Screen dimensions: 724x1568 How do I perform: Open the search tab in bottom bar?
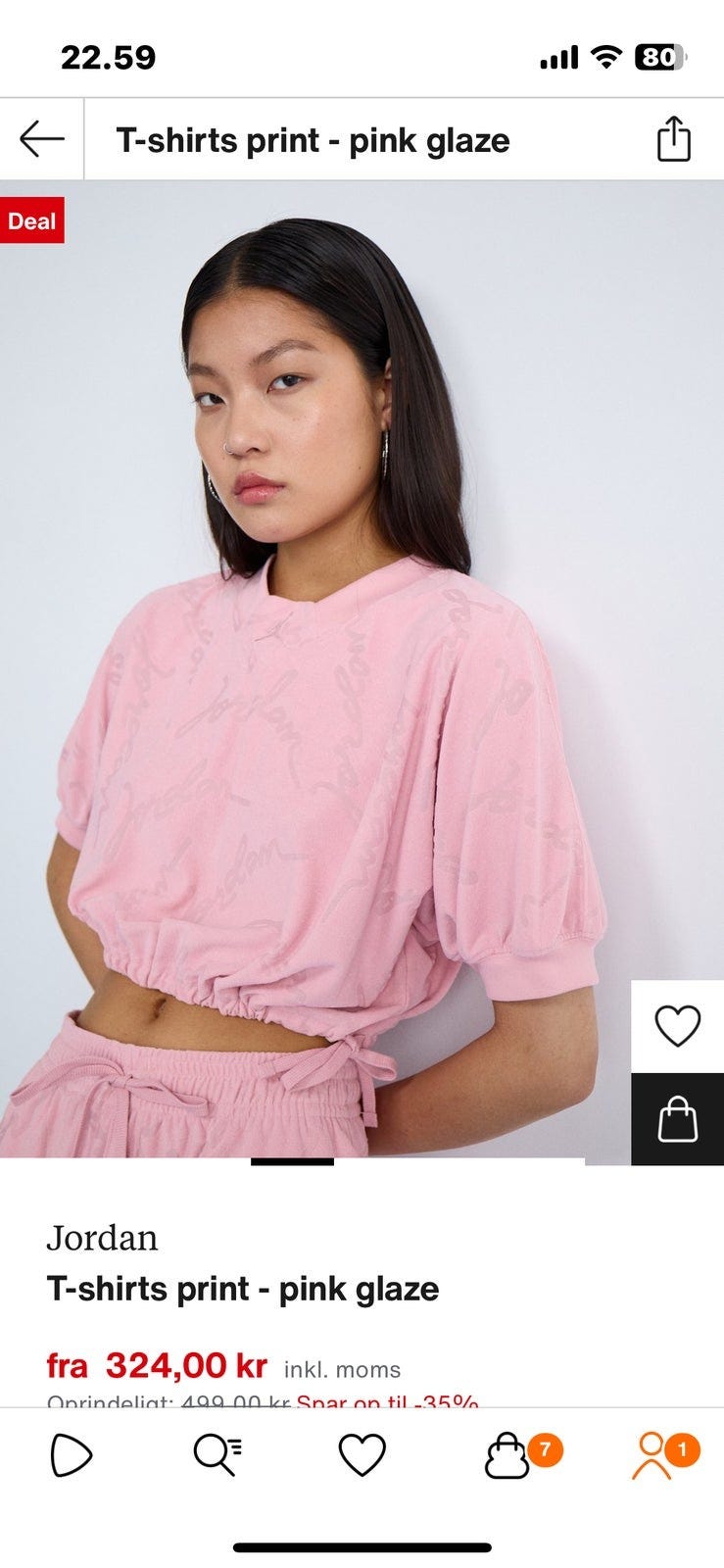click(217, 1455)
